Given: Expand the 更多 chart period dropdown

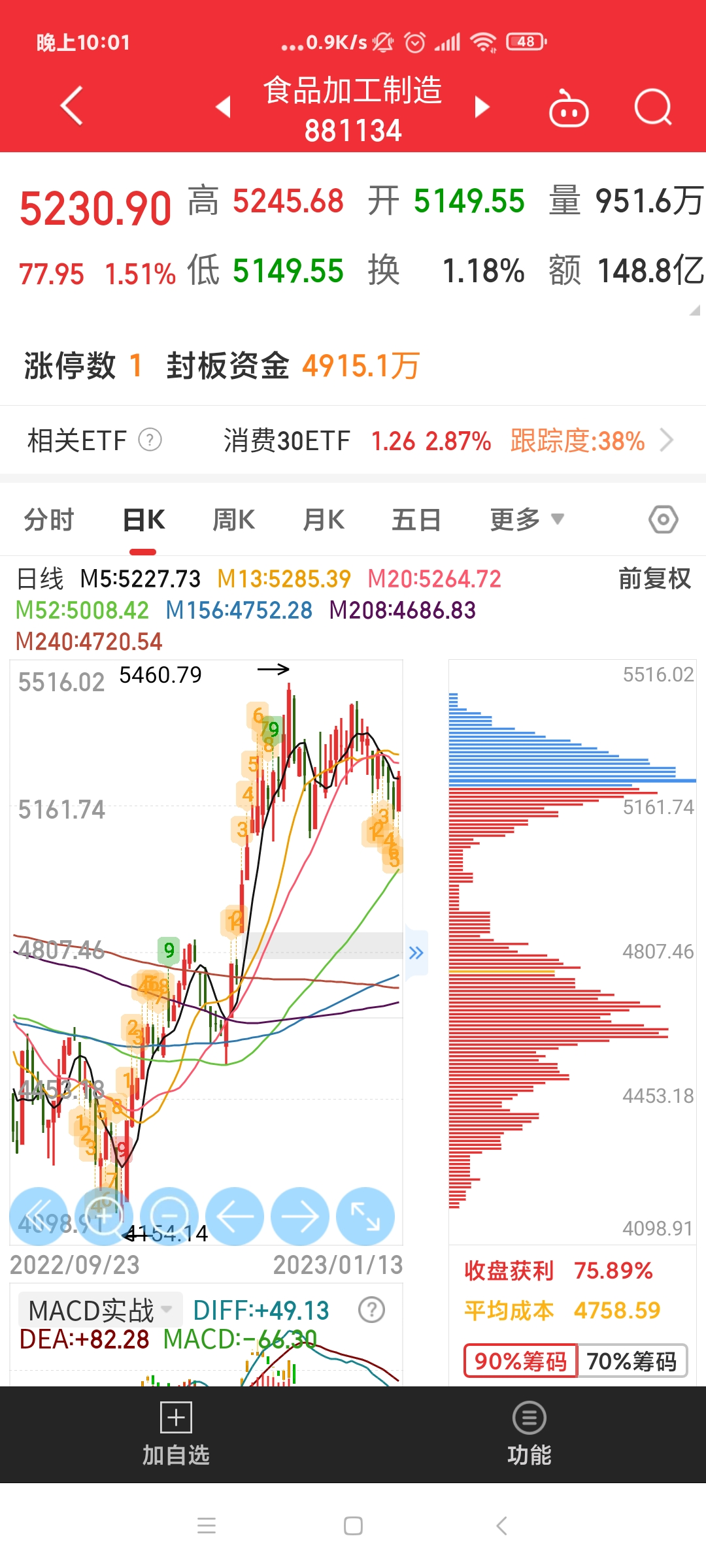Looking at the screenshot, I should point(526,521).
